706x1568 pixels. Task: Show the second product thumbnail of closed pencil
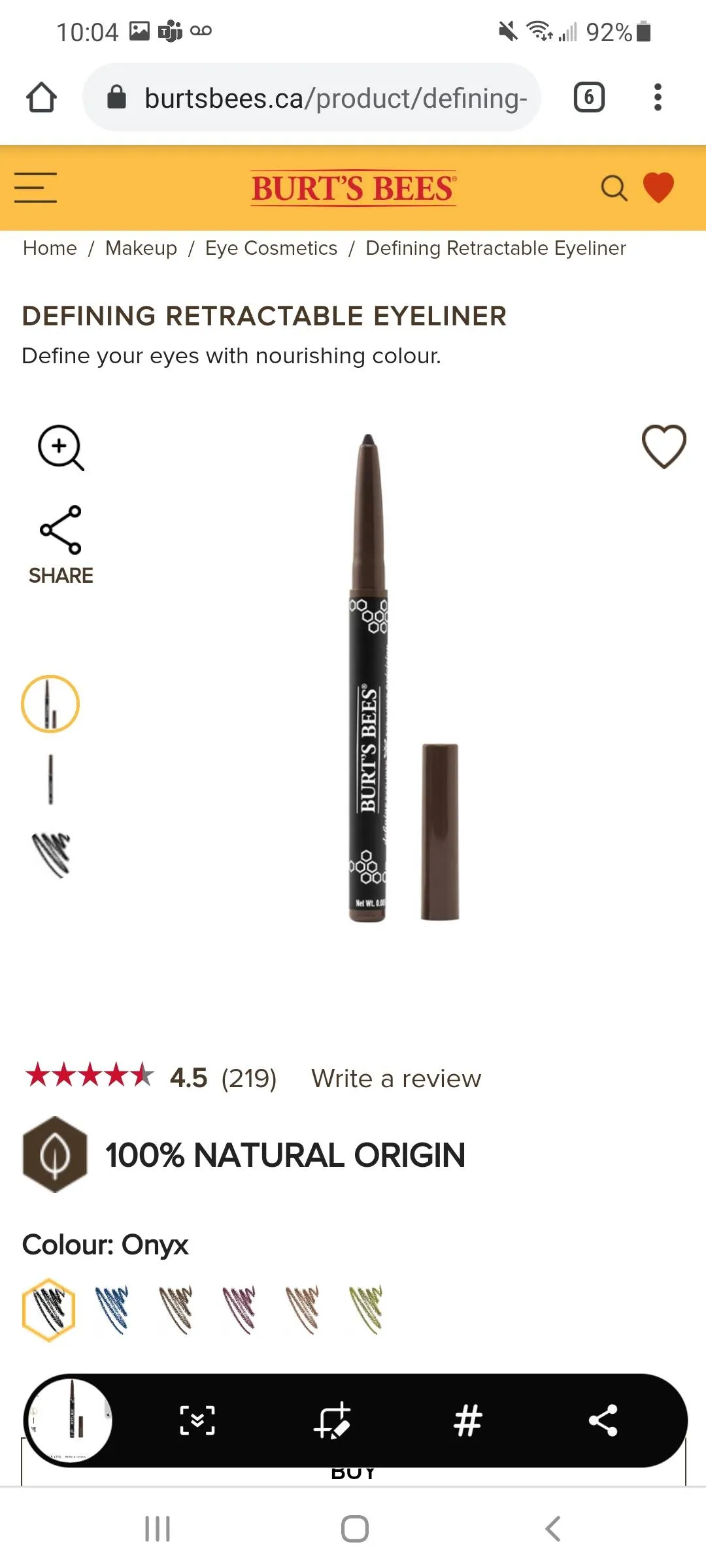pos(50,779)
